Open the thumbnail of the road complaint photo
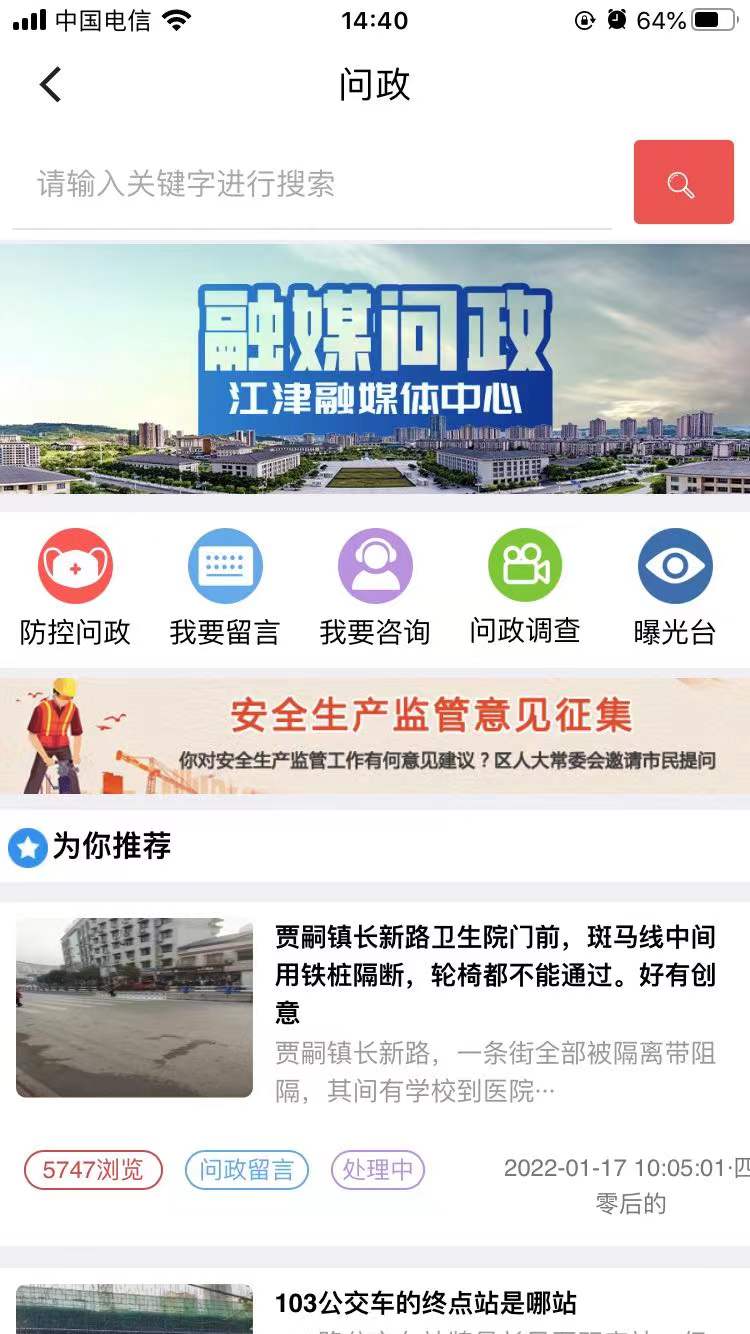This screenshot has height=1334, width=750. (x=133, y=1007)
